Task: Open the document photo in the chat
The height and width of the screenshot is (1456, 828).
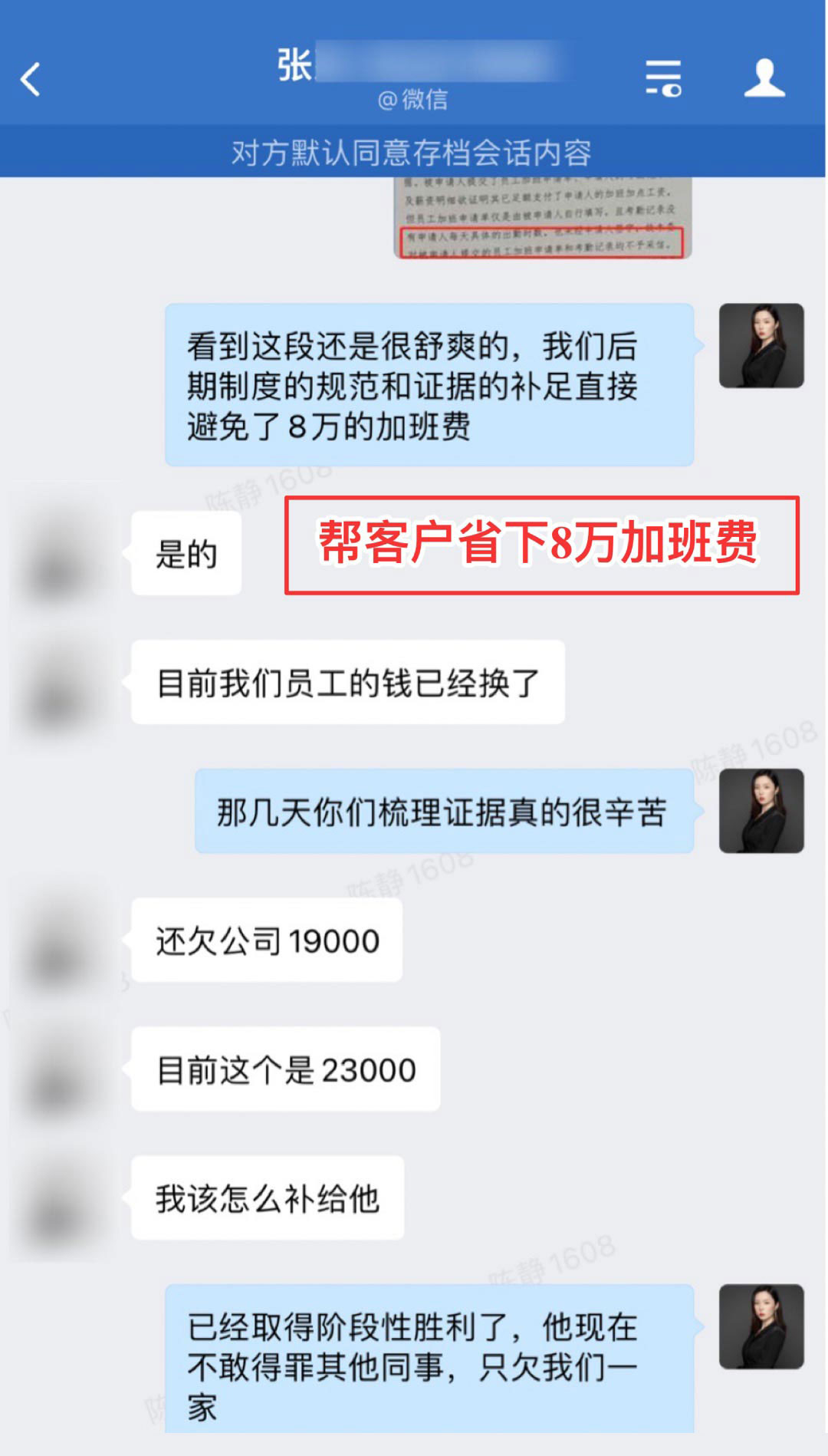Action: (543, 219)
